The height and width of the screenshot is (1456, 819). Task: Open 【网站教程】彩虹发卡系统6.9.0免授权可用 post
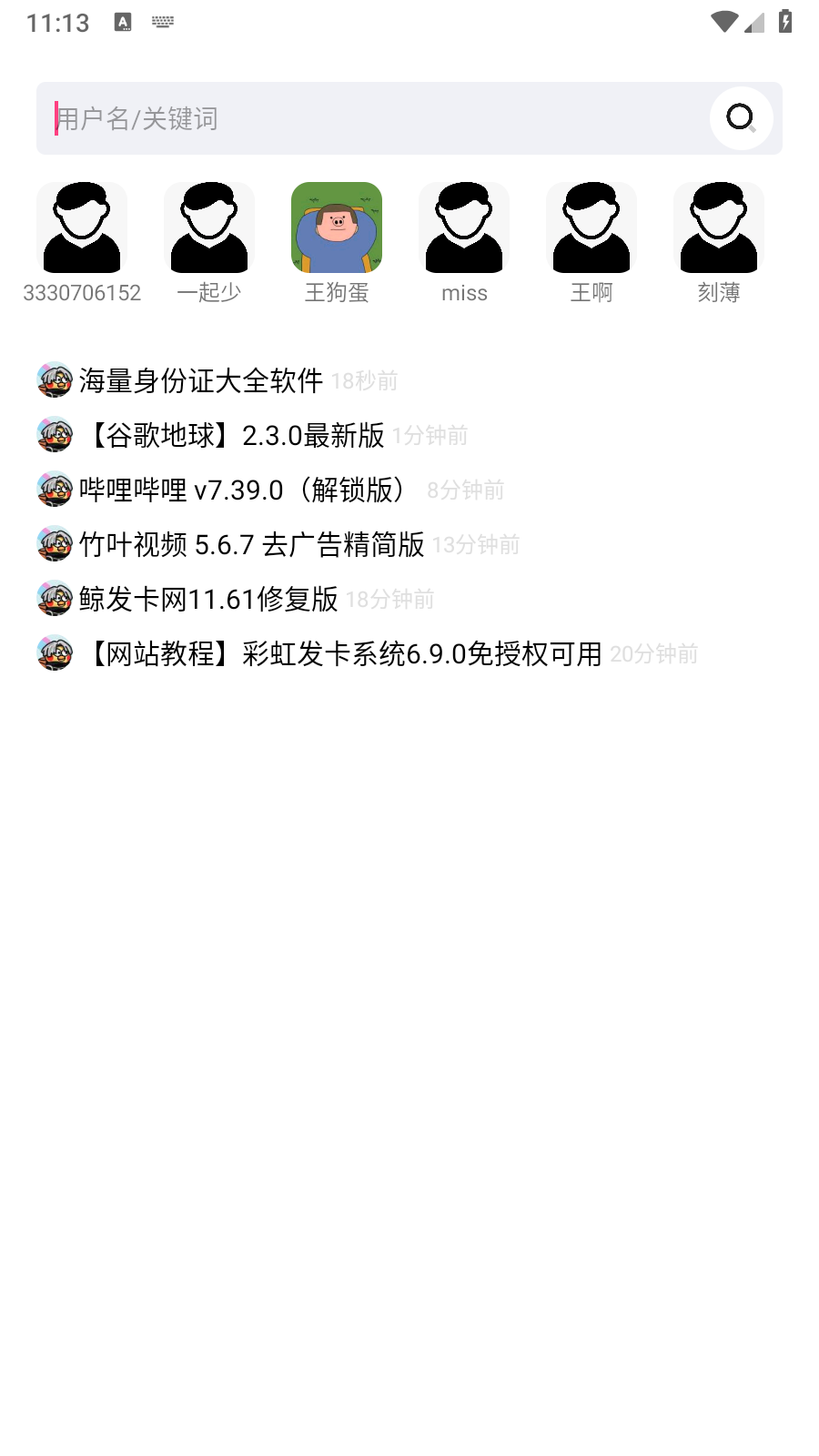pos(340,653)
